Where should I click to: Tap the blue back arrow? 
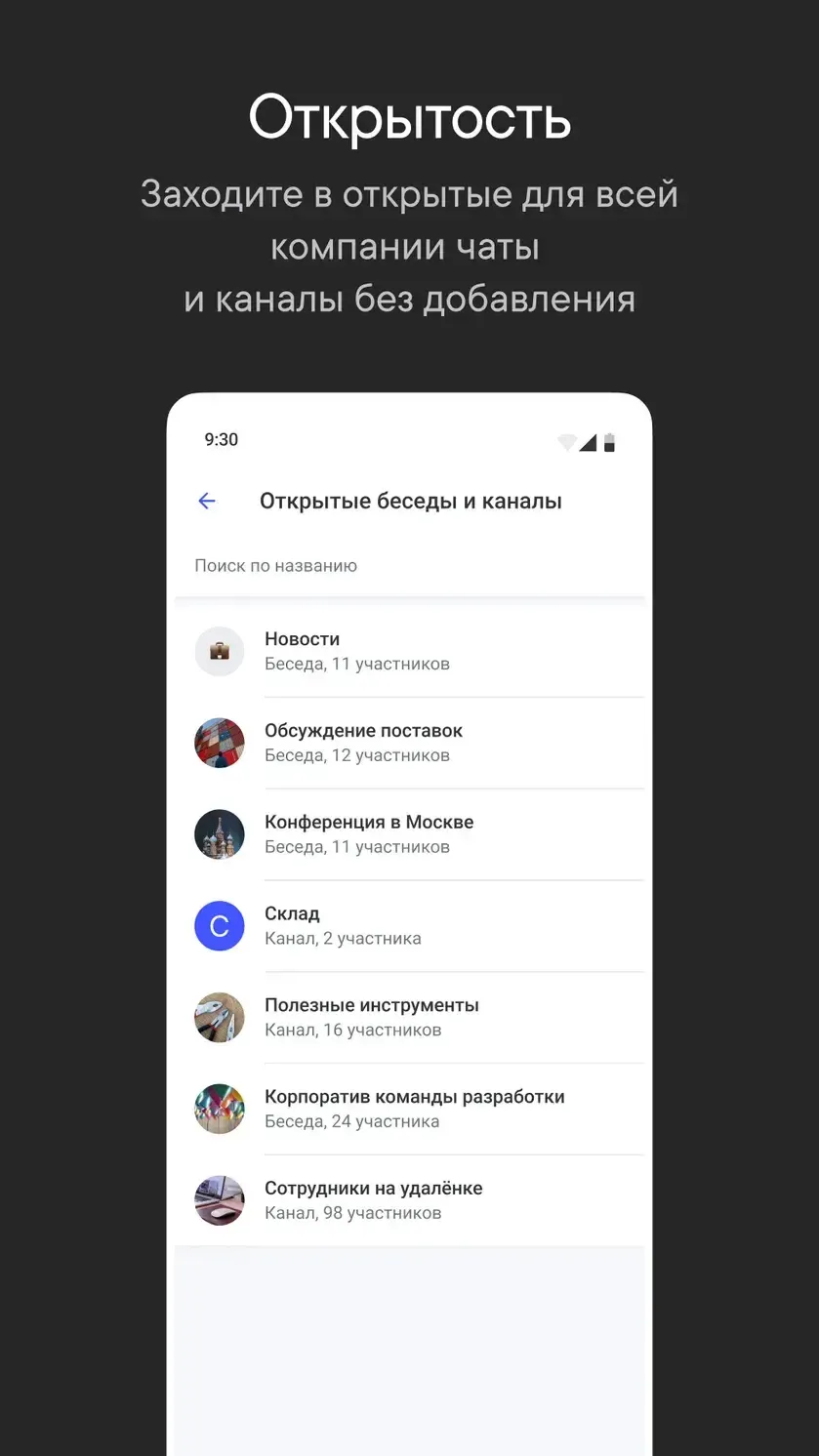(206, 501)
